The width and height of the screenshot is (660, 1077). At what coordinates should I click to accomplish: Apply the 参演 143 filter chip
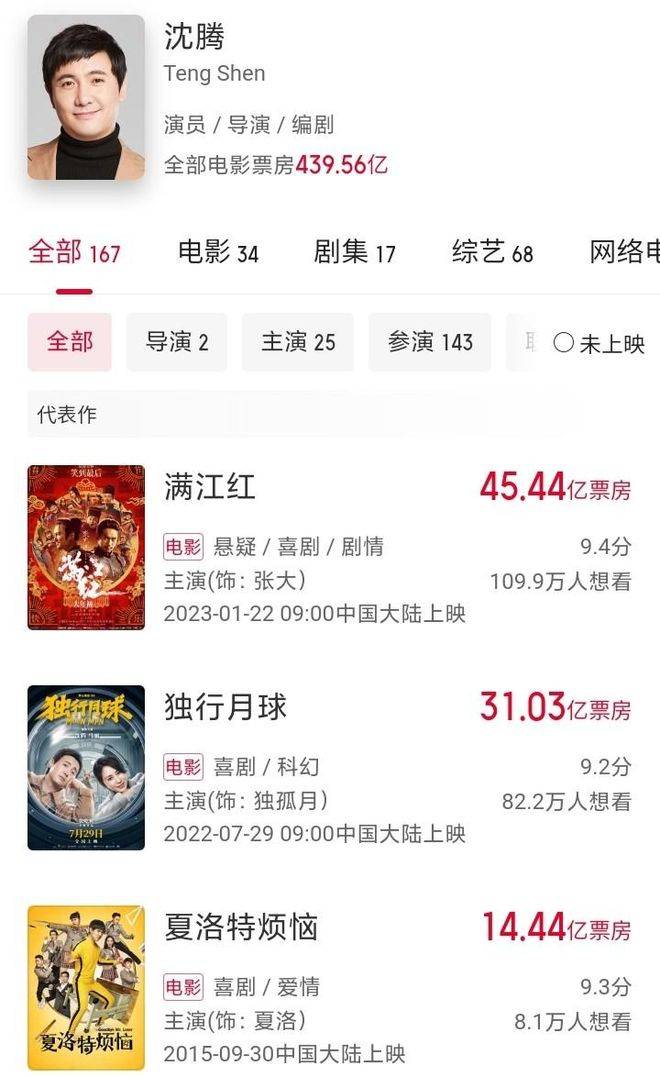(x=430, y=343)
